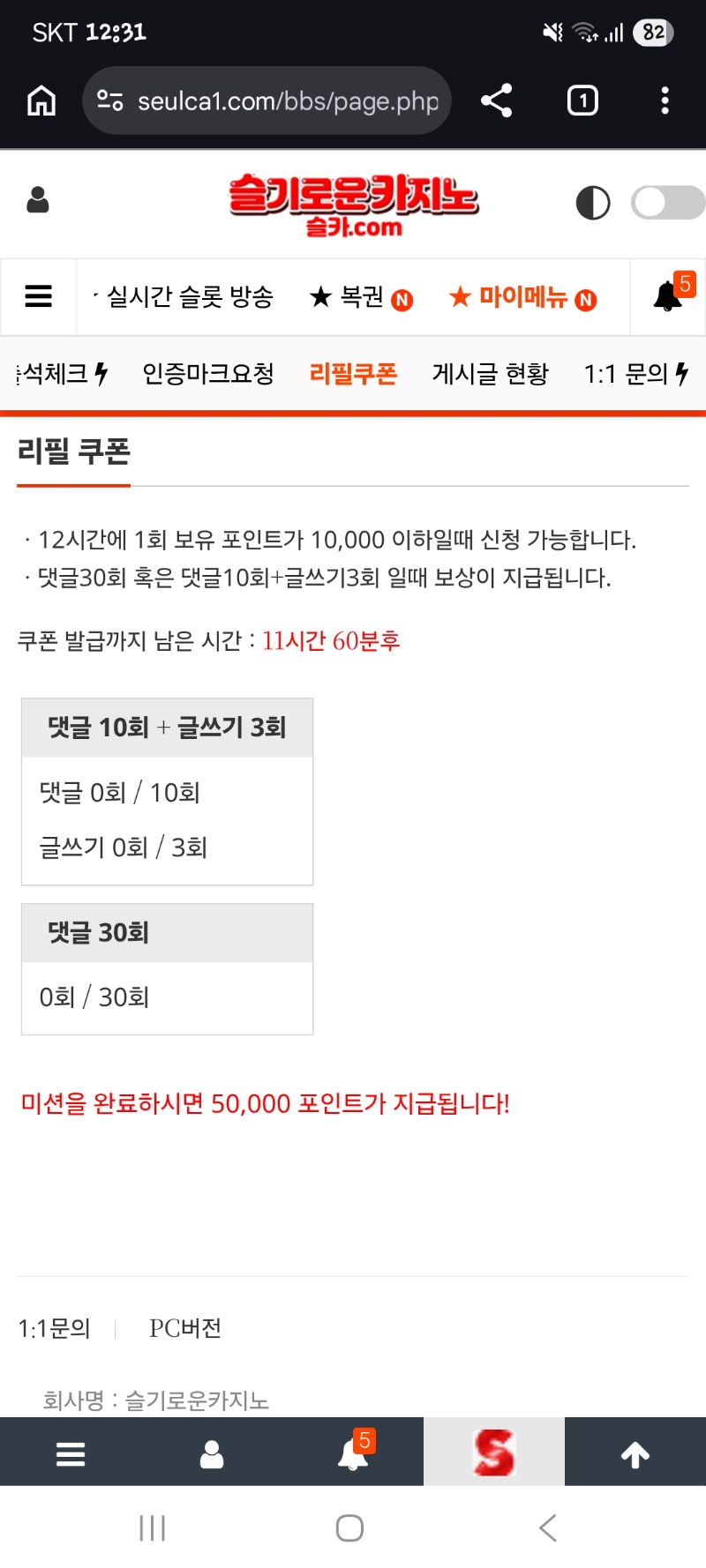
Task: Tap the dark mode contrast icon
Action: 592,203
